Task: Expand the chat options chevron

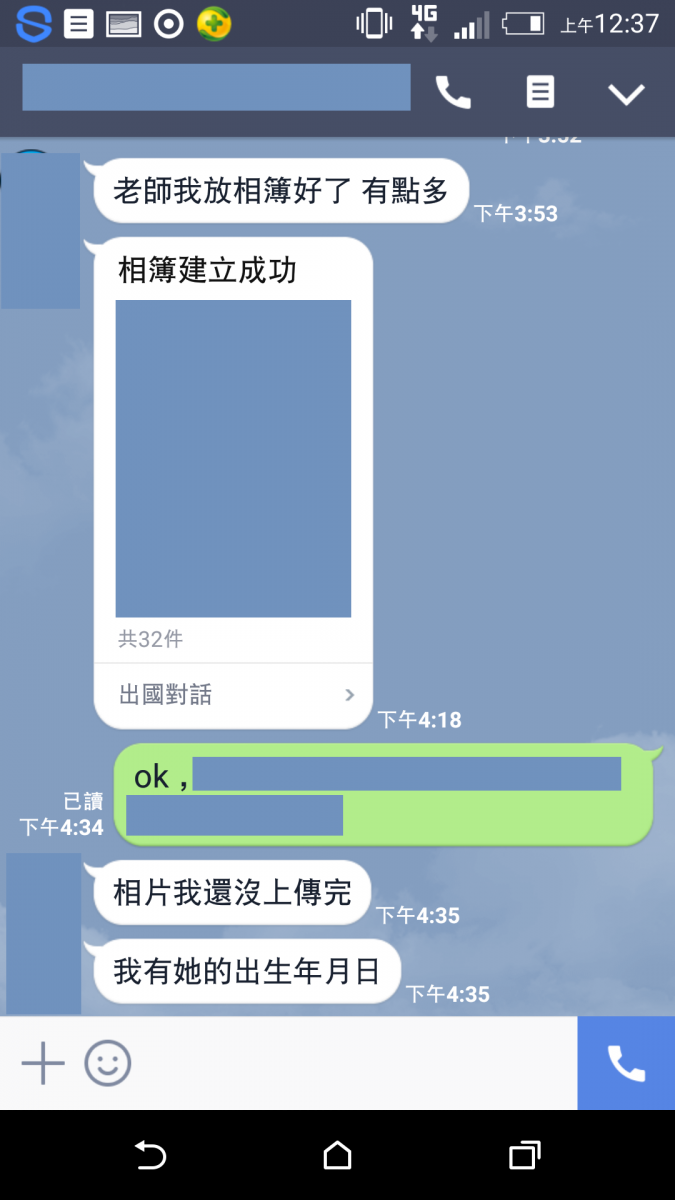Action: tap(627, 94)
